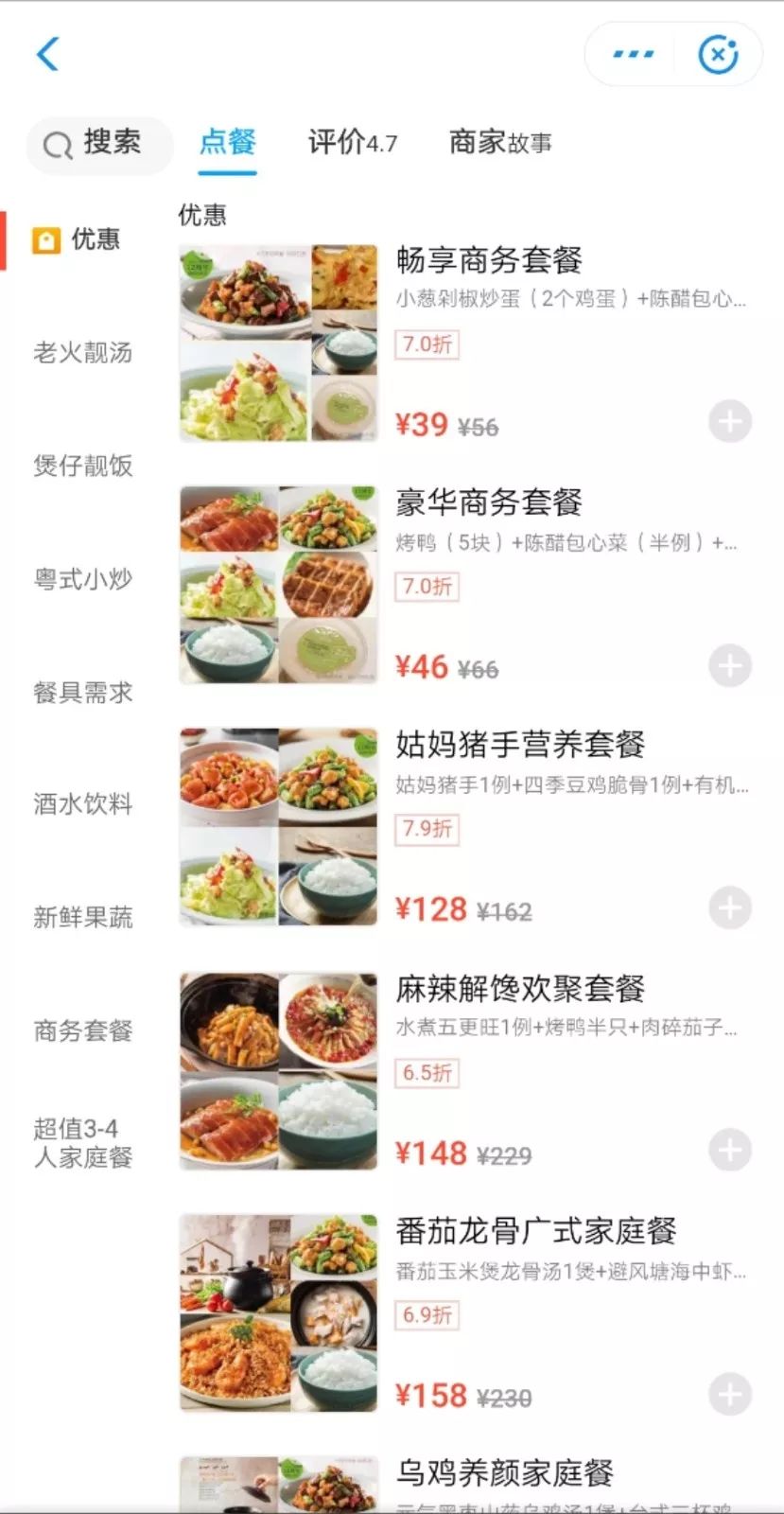Add 麻辣解馋欢聚套餐 to the cart
Viewport: 784px width, 1514px height.
[729, 1151]
